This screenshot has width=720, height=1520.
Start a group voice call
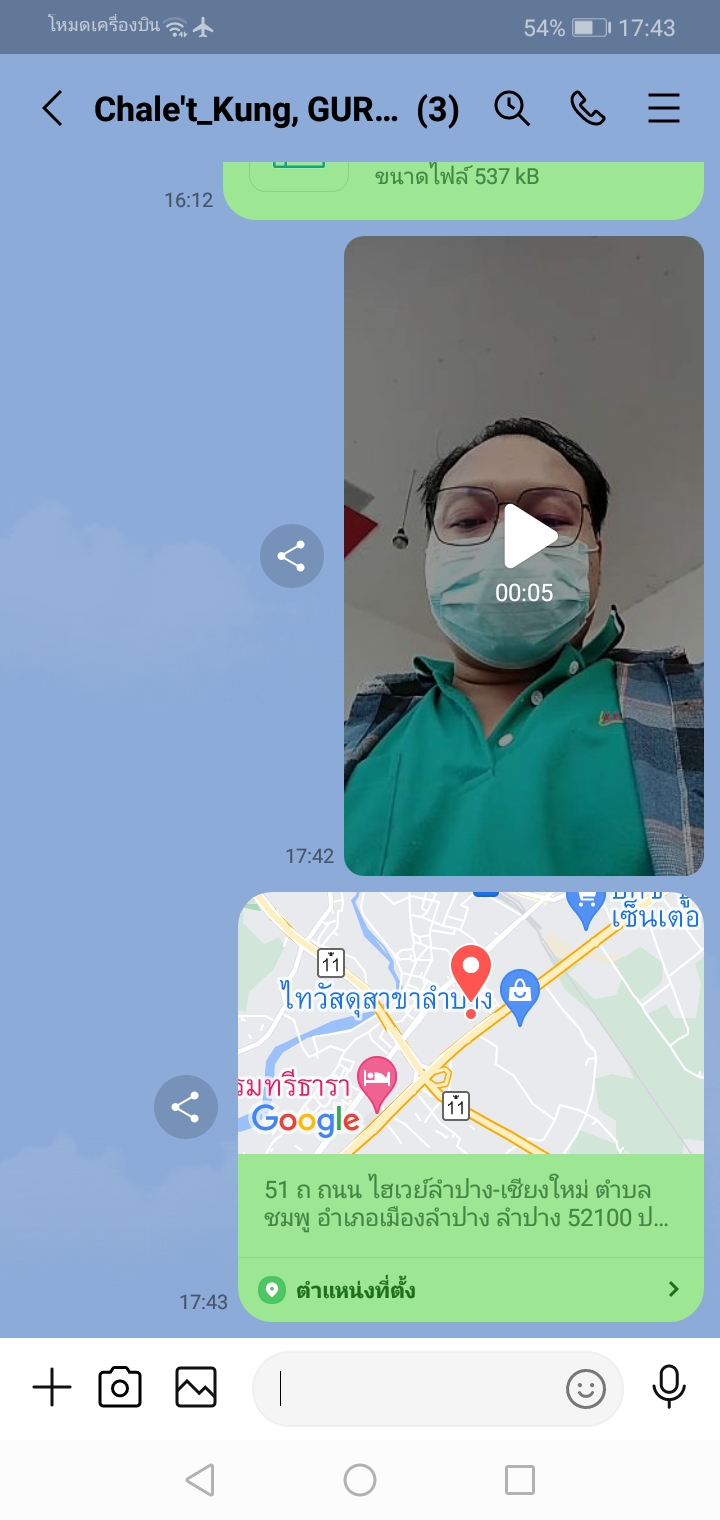588,108
